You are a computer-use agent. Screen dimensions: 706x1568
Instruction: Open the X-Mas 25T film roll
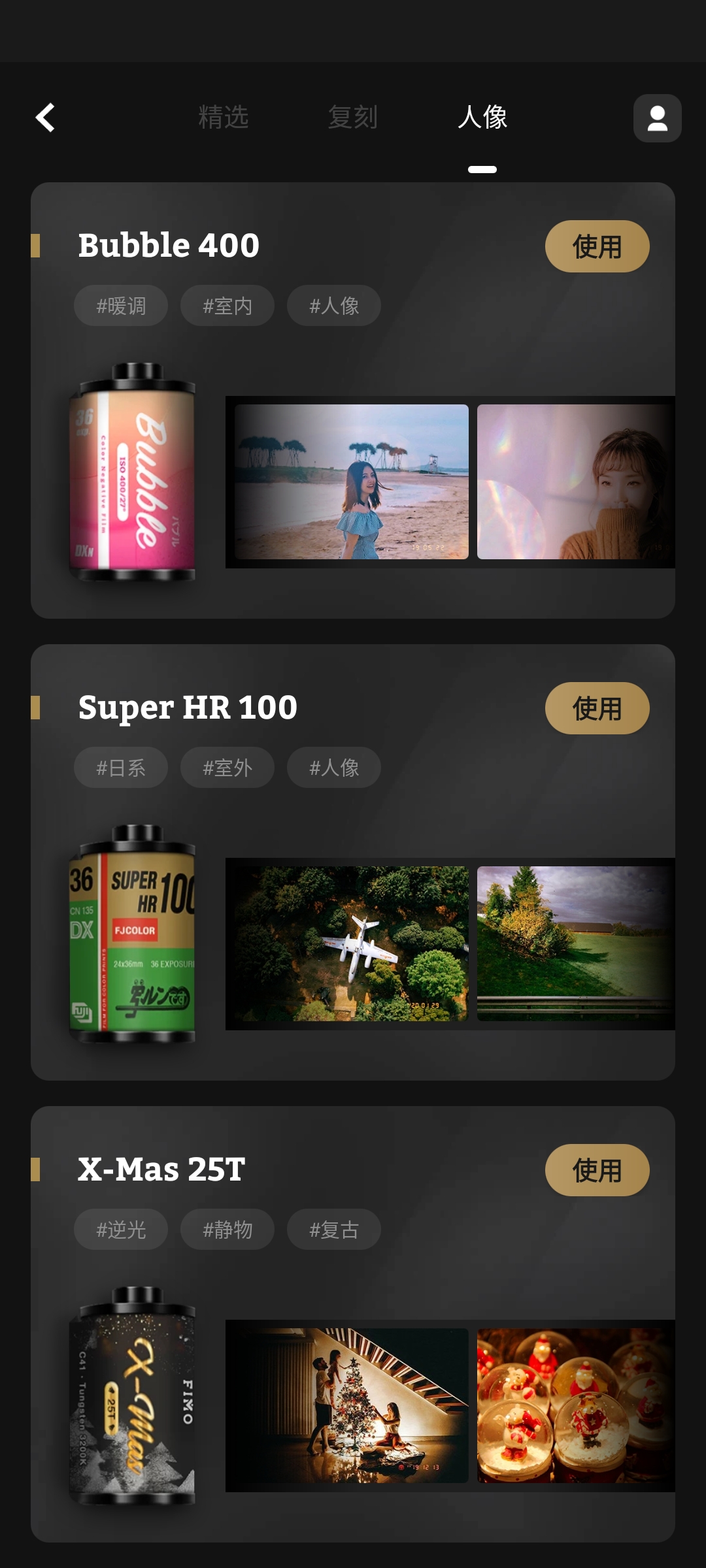point(133,1396)
